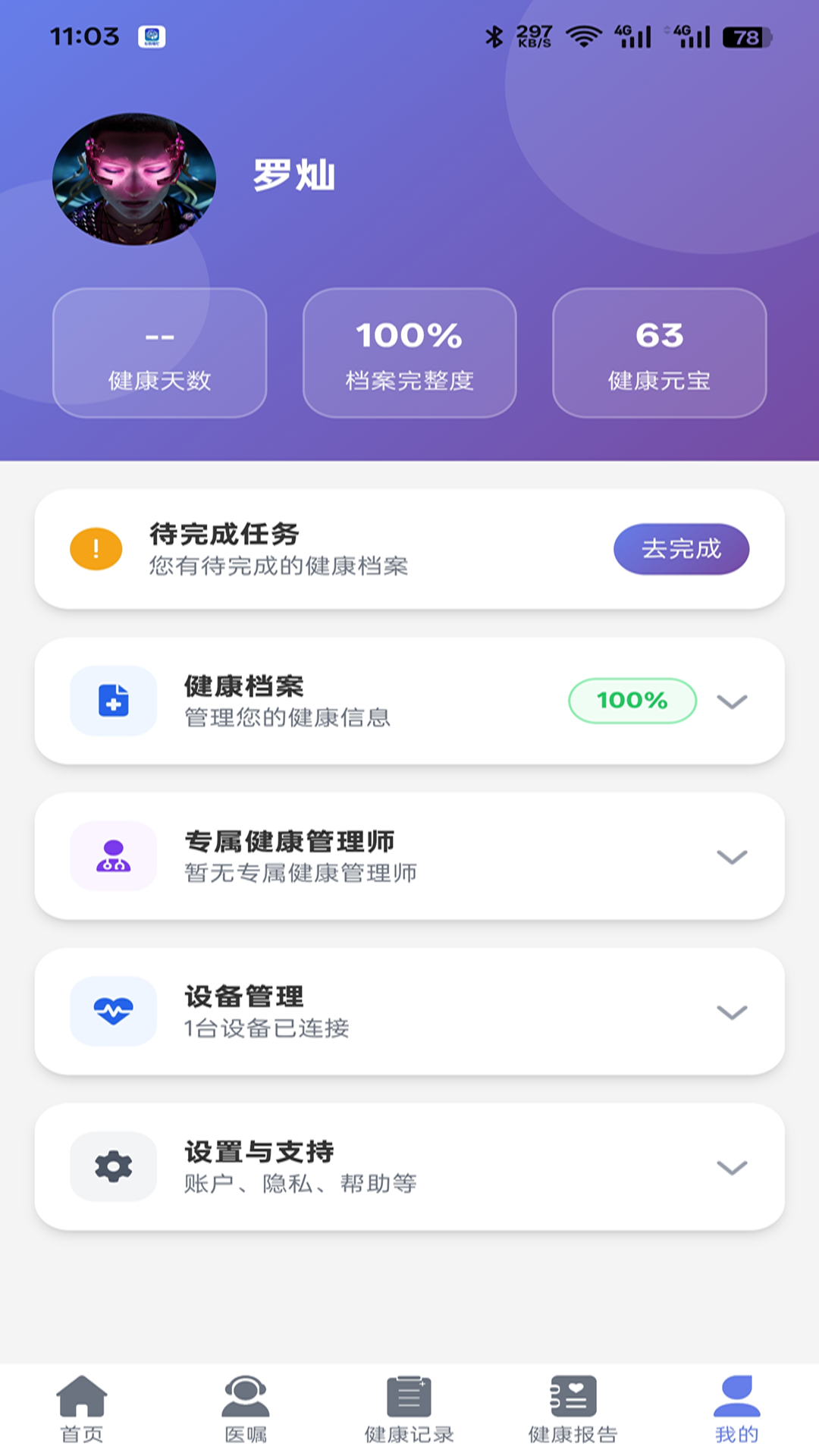Select the 首页 home icon

click(82, 1408)
